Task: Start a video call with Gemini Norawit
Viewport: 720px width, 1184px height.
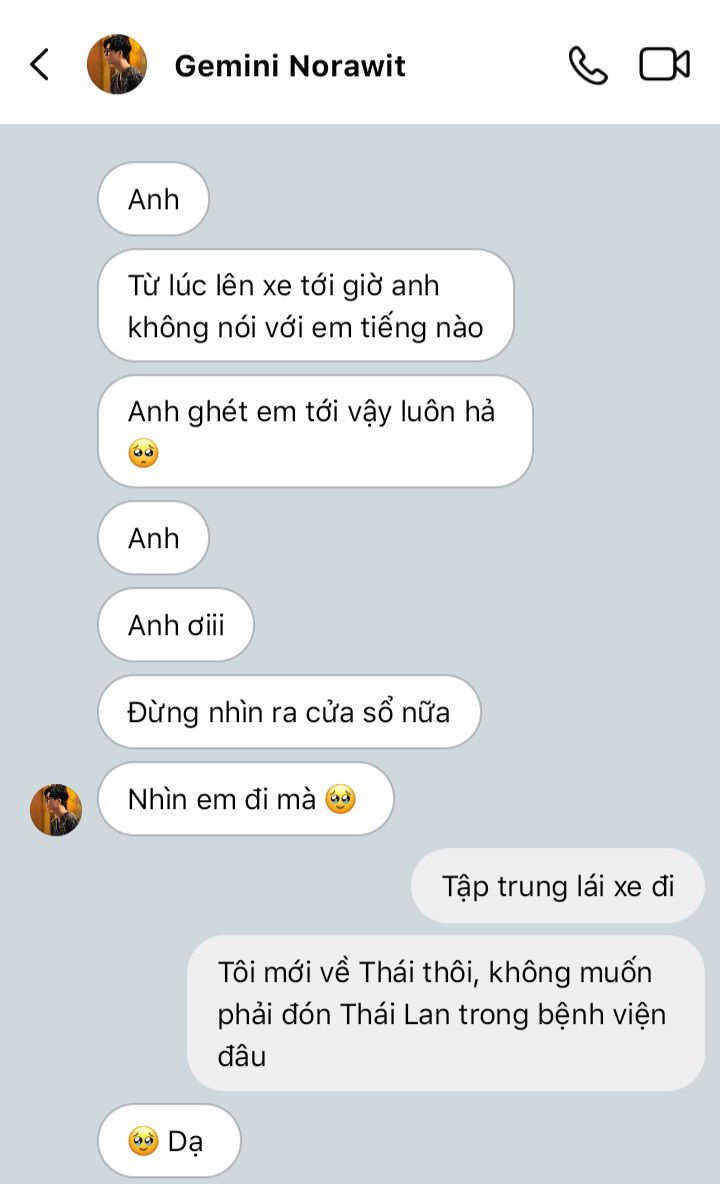Action: (x=664, y=64)
